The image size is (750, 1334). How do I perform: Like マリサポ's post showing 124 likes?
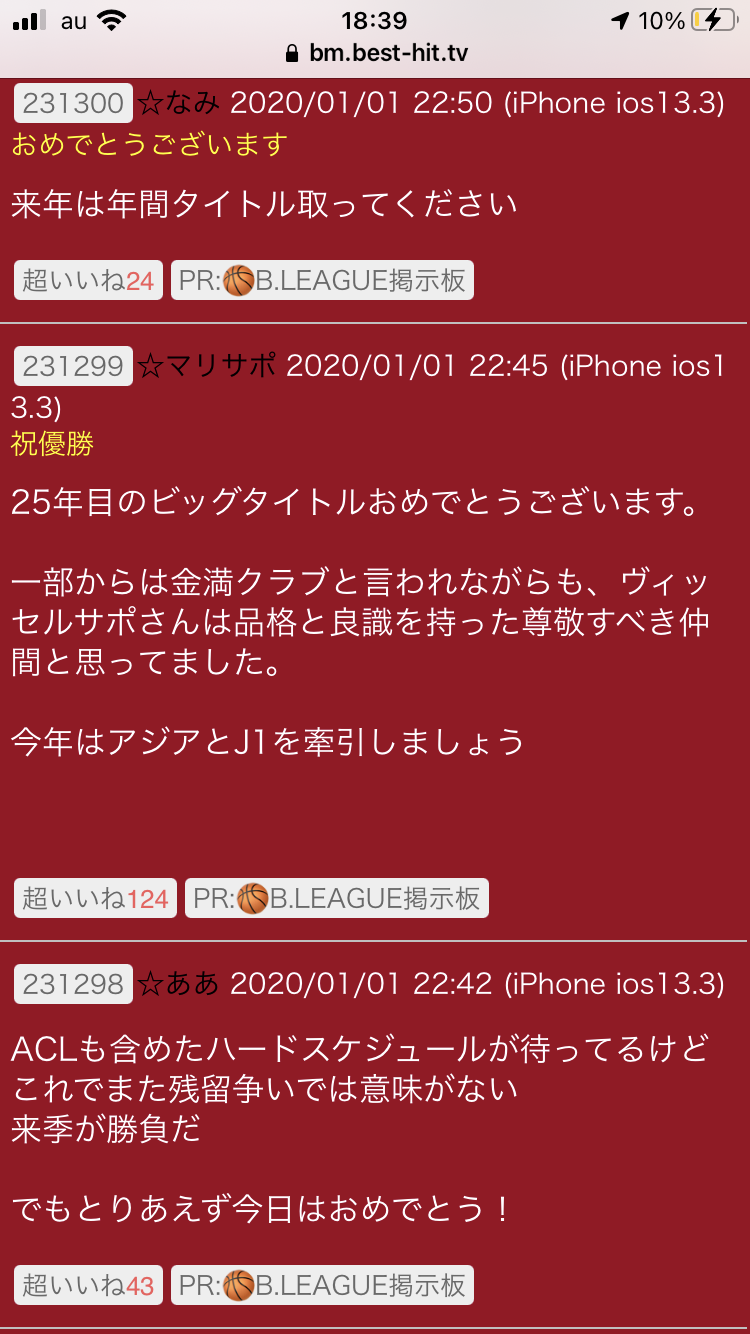96,899
